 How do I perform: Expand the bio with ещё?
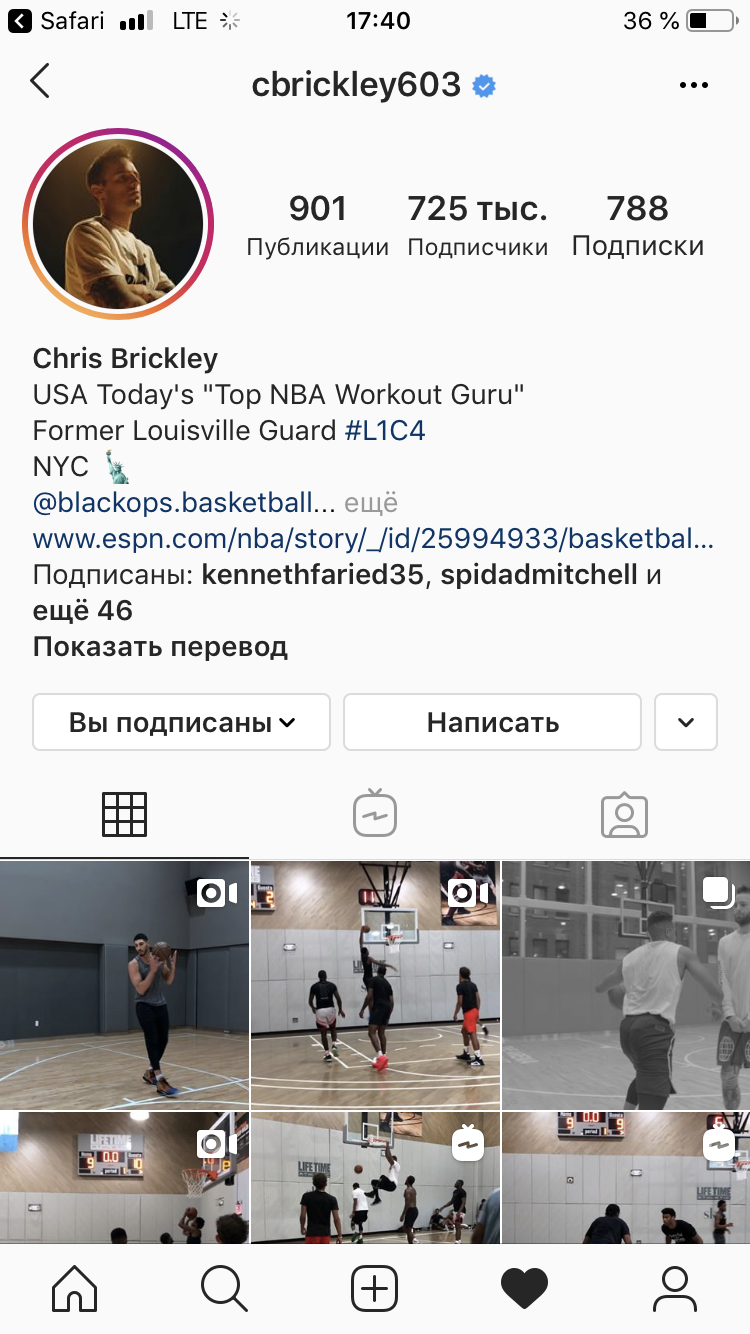click(x=371, y=503)
